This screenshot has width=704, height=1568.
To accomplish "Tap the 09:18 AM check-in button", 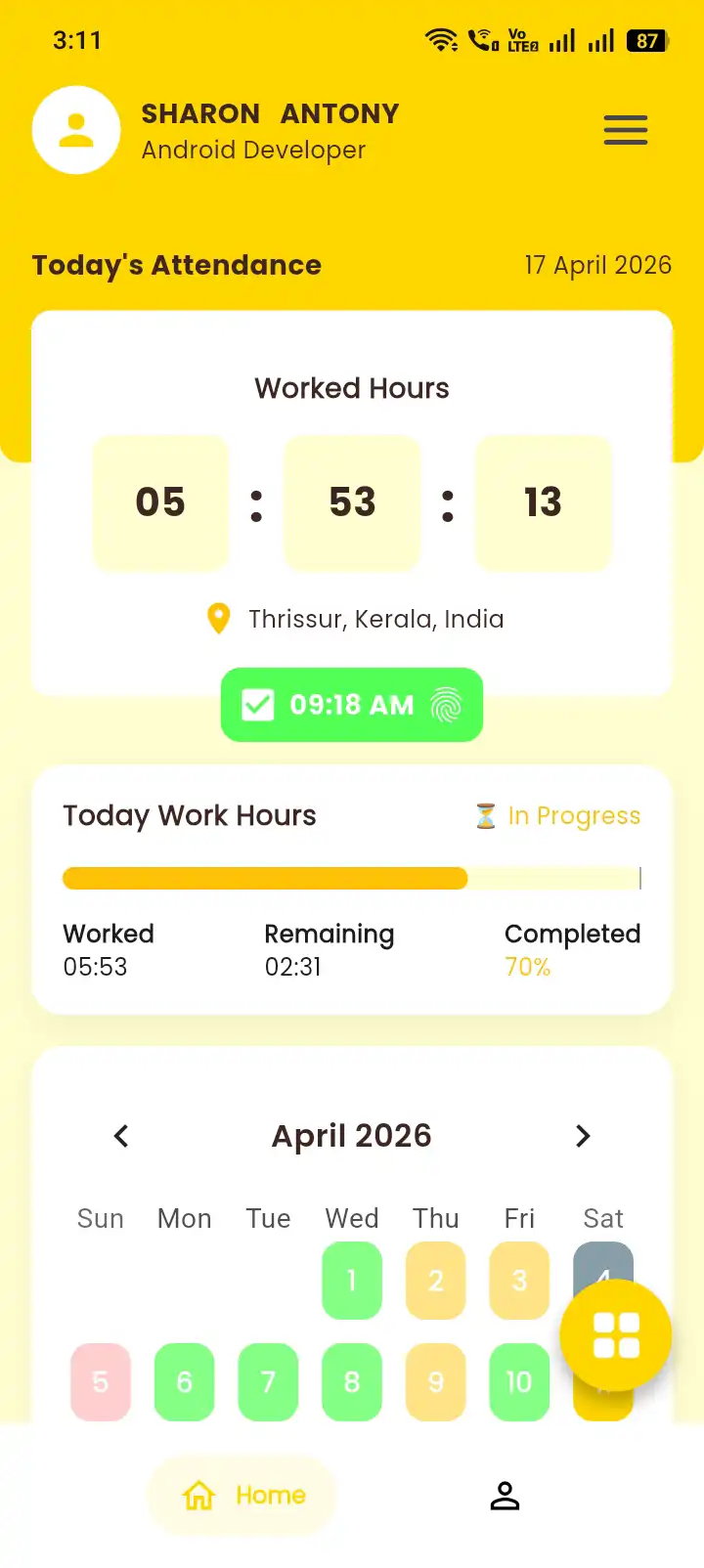I will pyautogui.click(x=352, y=705).
